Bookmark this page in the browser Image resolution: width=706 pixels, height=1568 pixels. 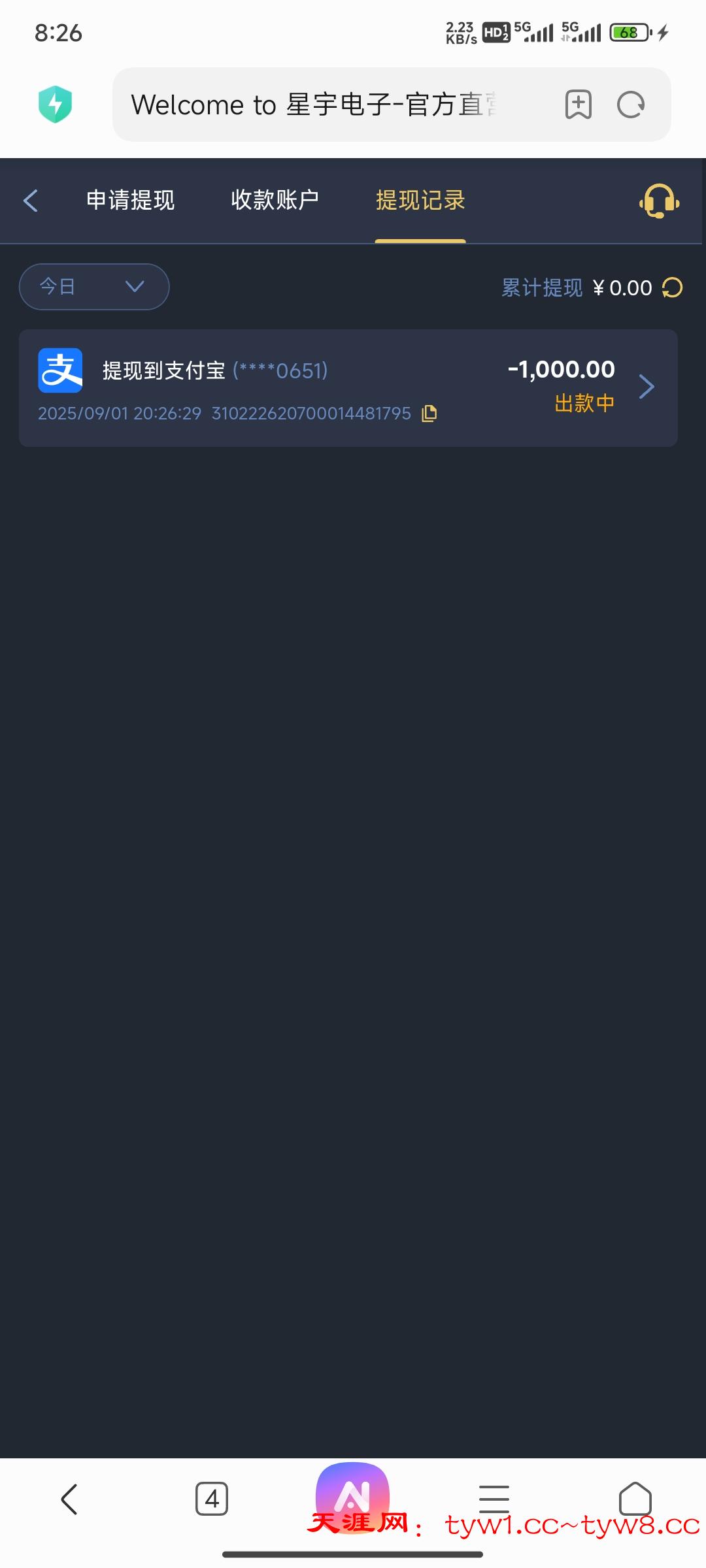579,105
